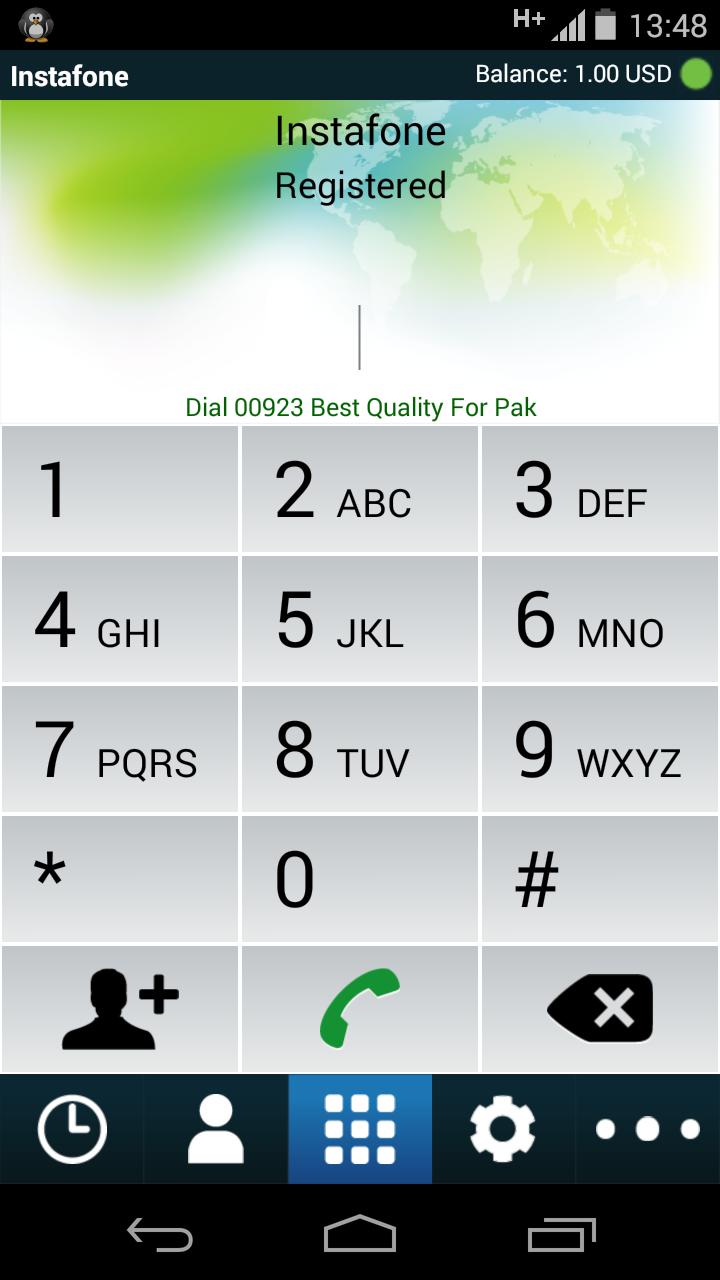This screenshot has height=1280, width=720.
Task: Switch to the contacts tab
Action: (x=216, y=1129)
